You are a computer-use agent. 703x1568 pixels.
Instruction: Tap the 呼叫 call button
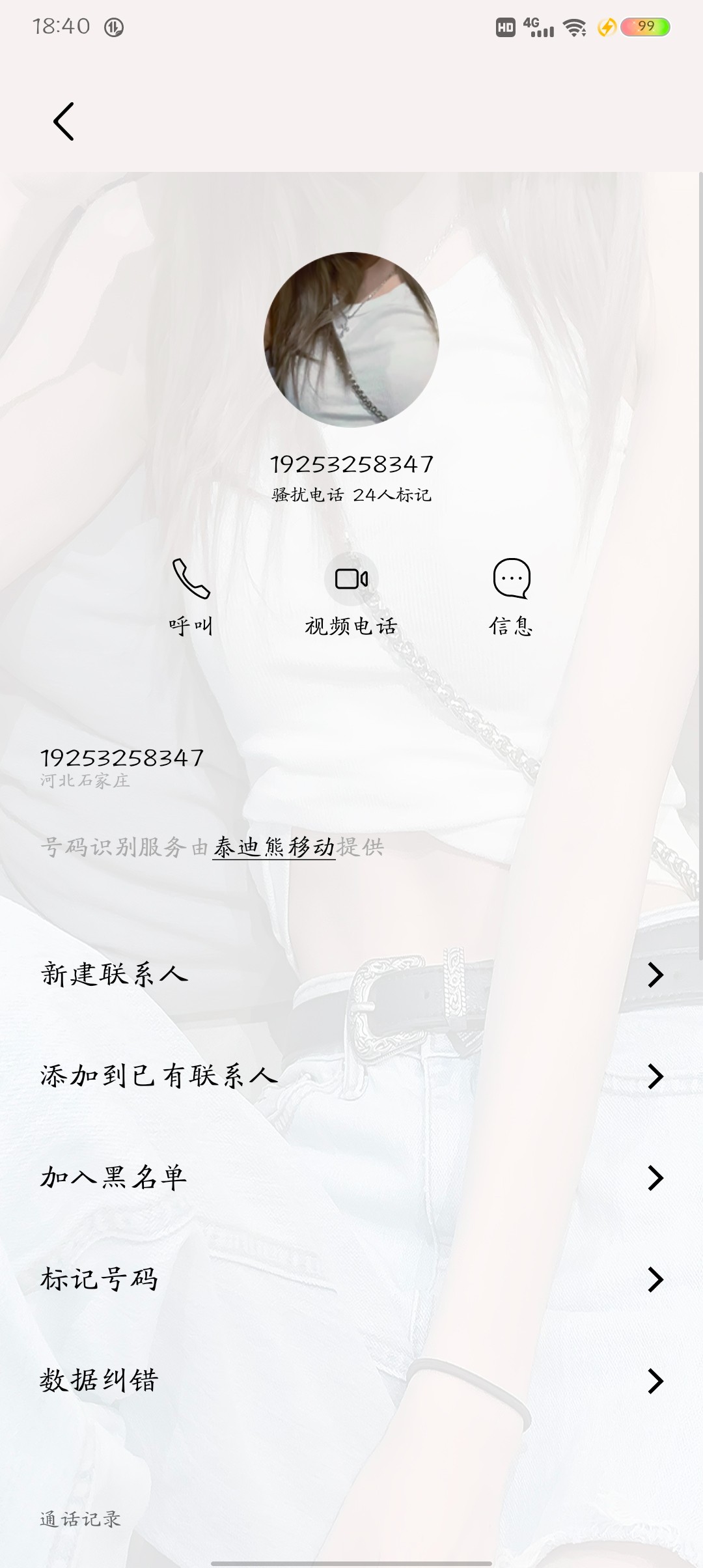(x=191, y=596)
